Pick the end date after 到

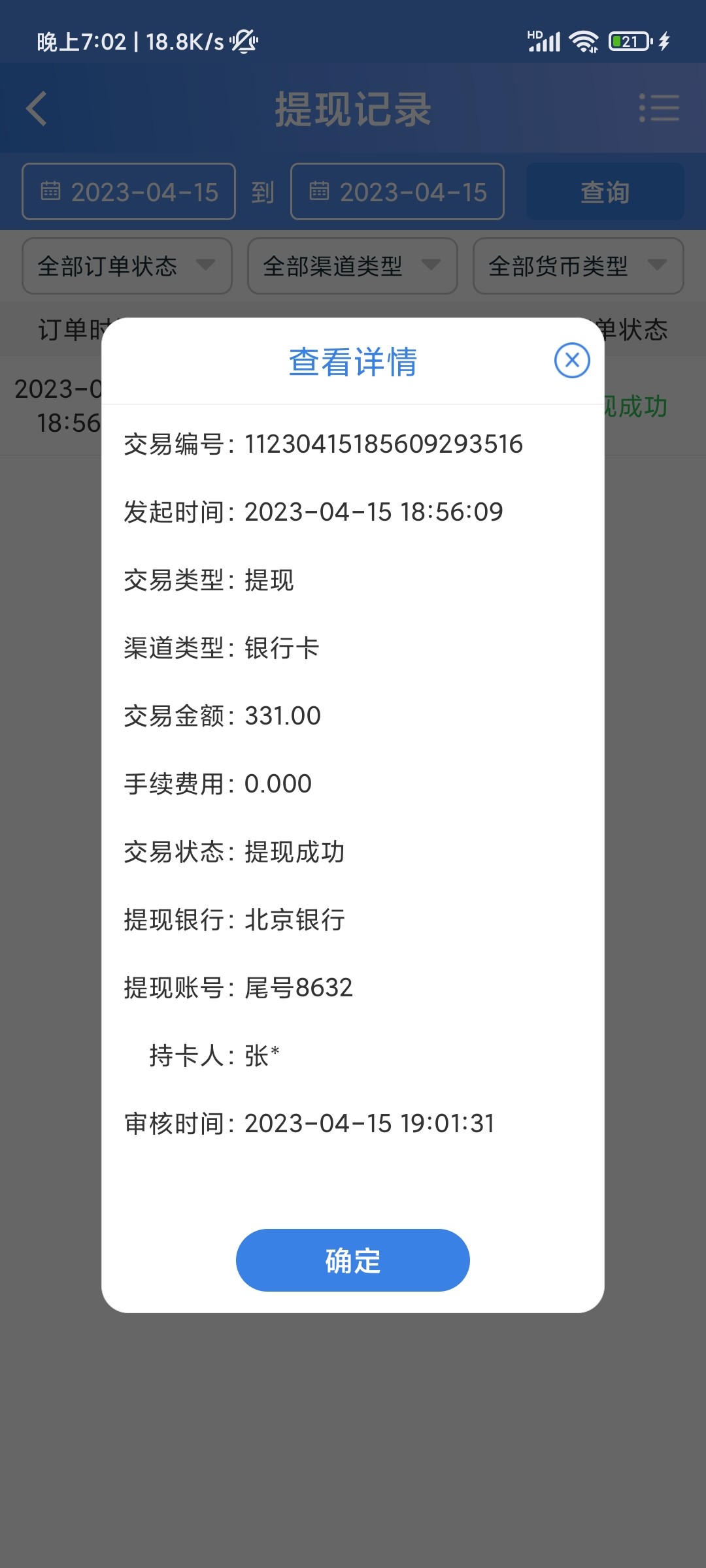(x=397, y=191)
